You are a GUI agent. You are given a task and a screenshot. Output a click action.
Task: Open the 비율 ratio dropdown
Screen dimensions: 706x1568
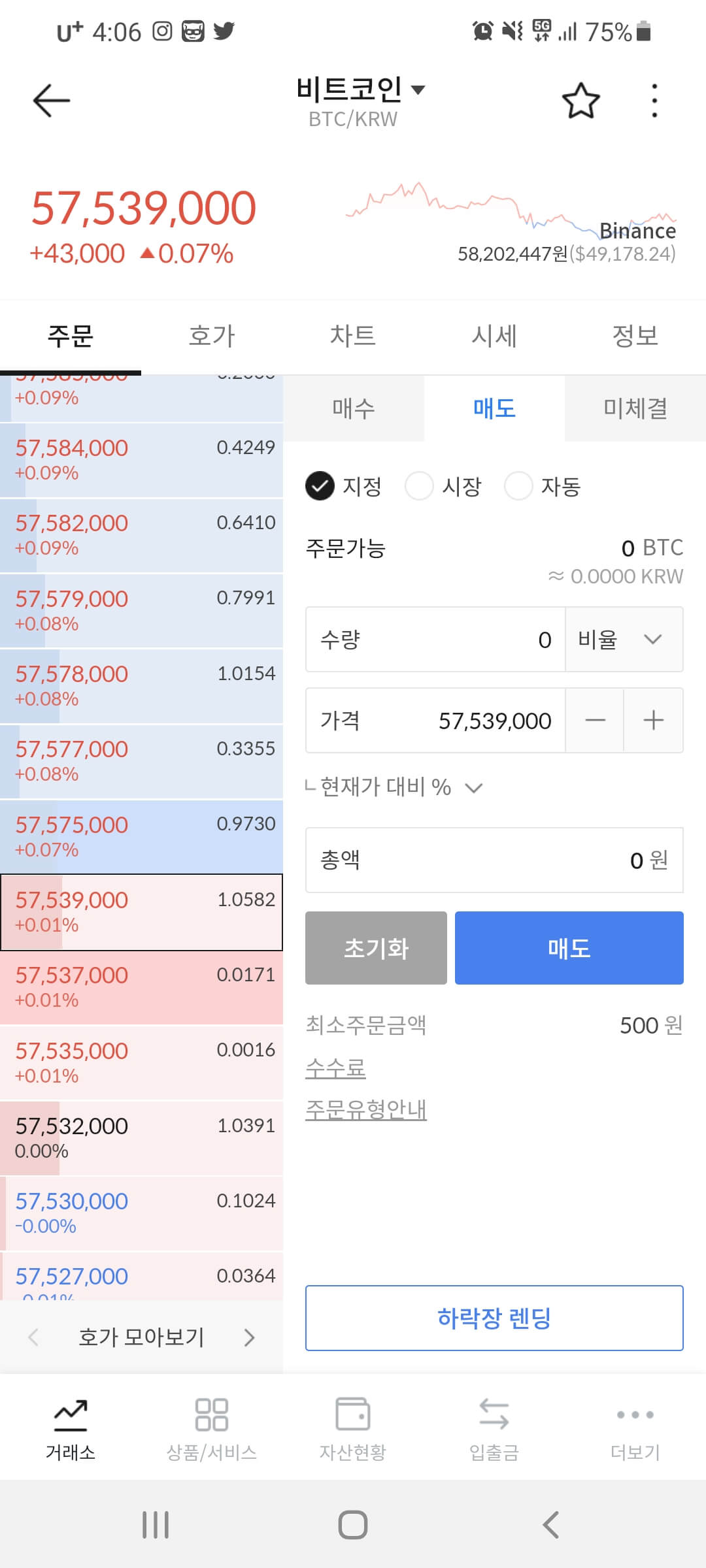623,640
